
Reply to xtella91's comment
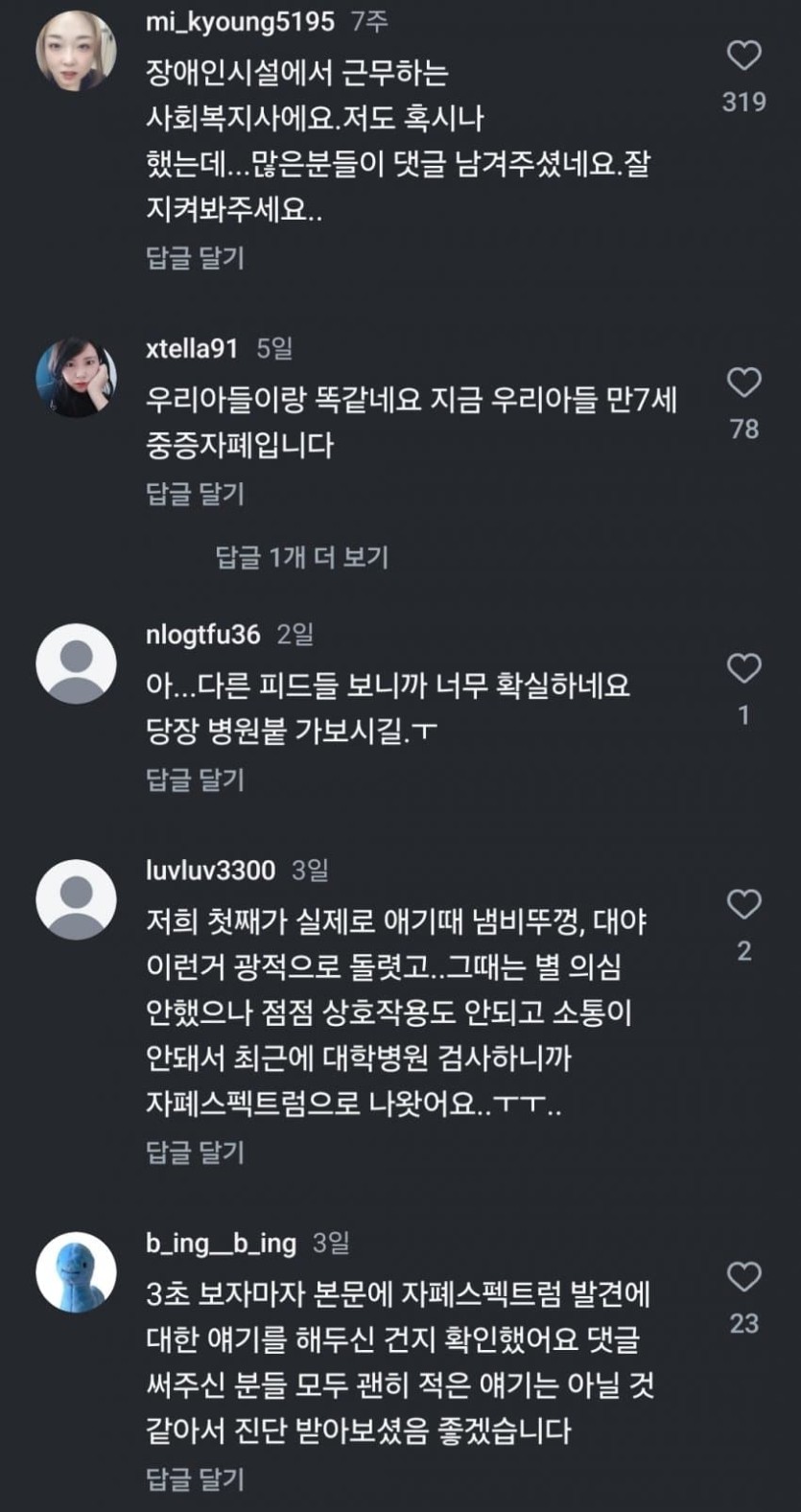tap(196, 494)
